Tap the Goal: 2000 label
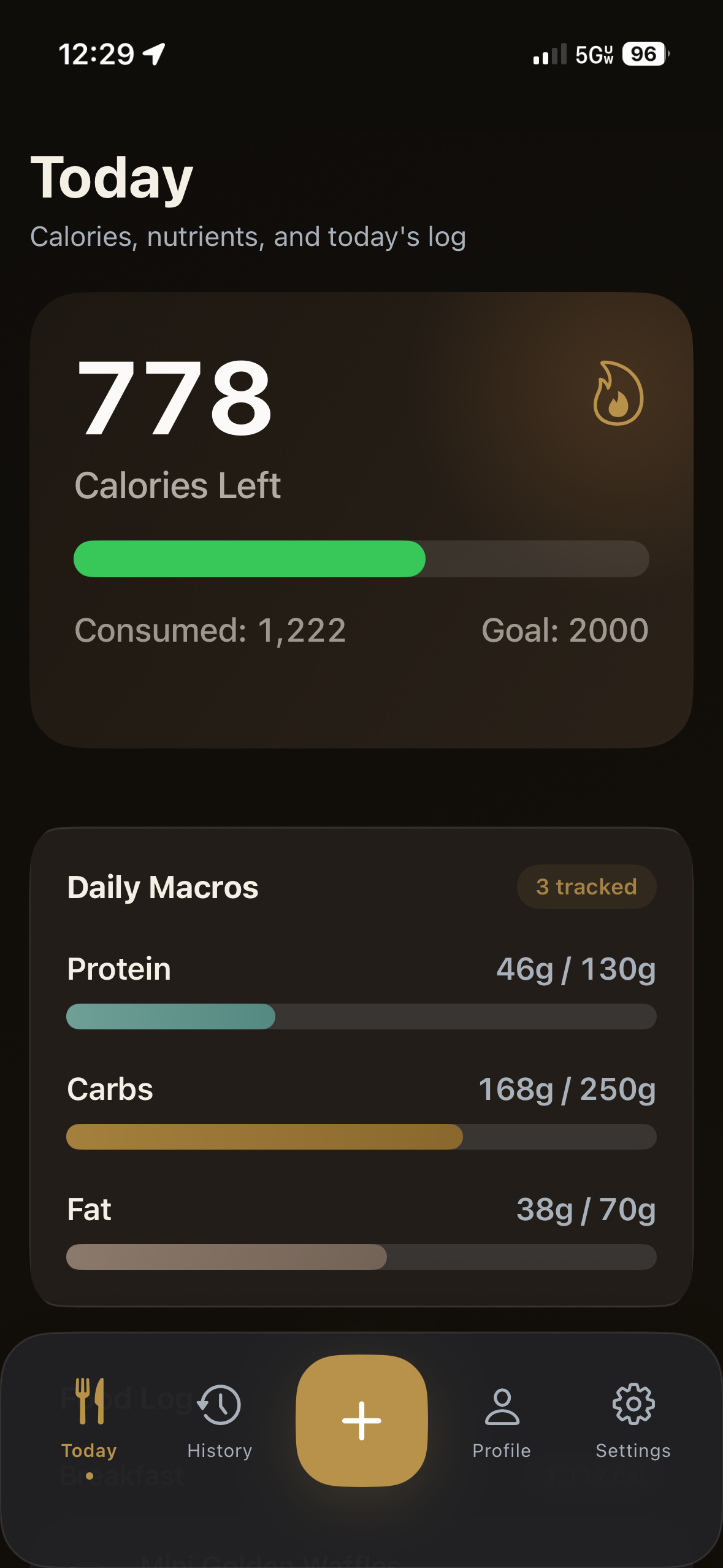 tap(564, 629)
